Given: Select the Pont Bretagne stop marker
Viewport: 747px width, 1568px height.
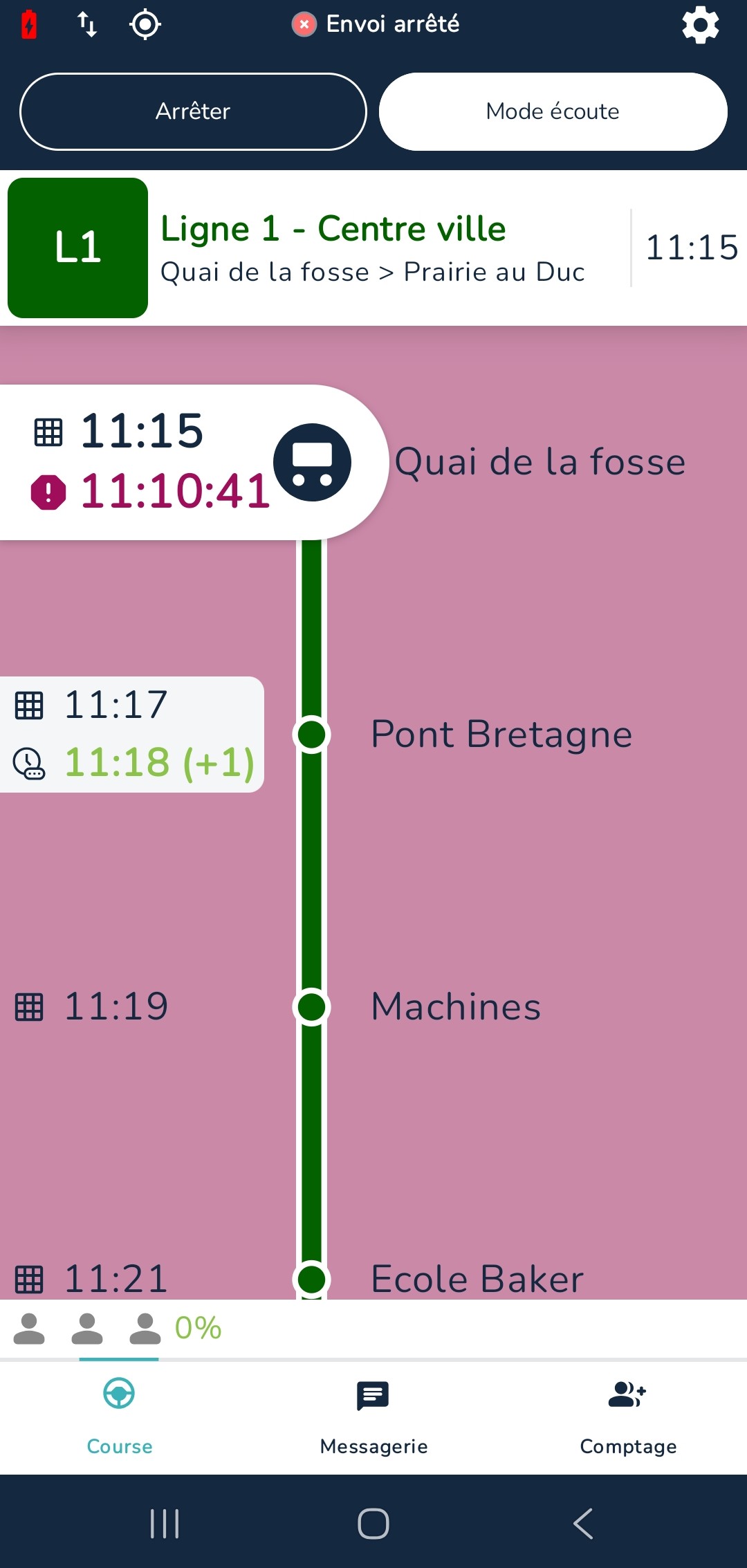Looking at the screenshot, I should click(313, 735).
